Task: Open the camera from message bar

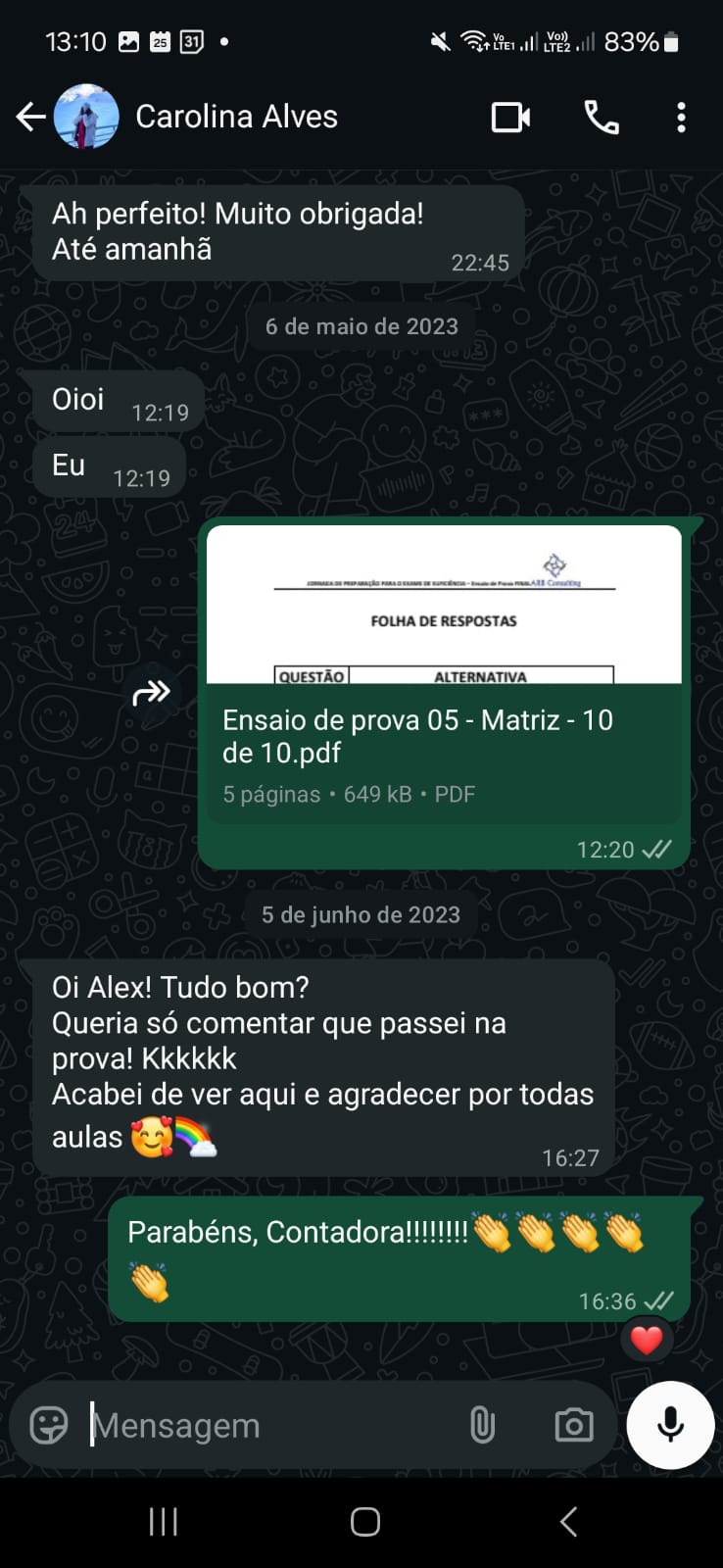Action: 574,1425
